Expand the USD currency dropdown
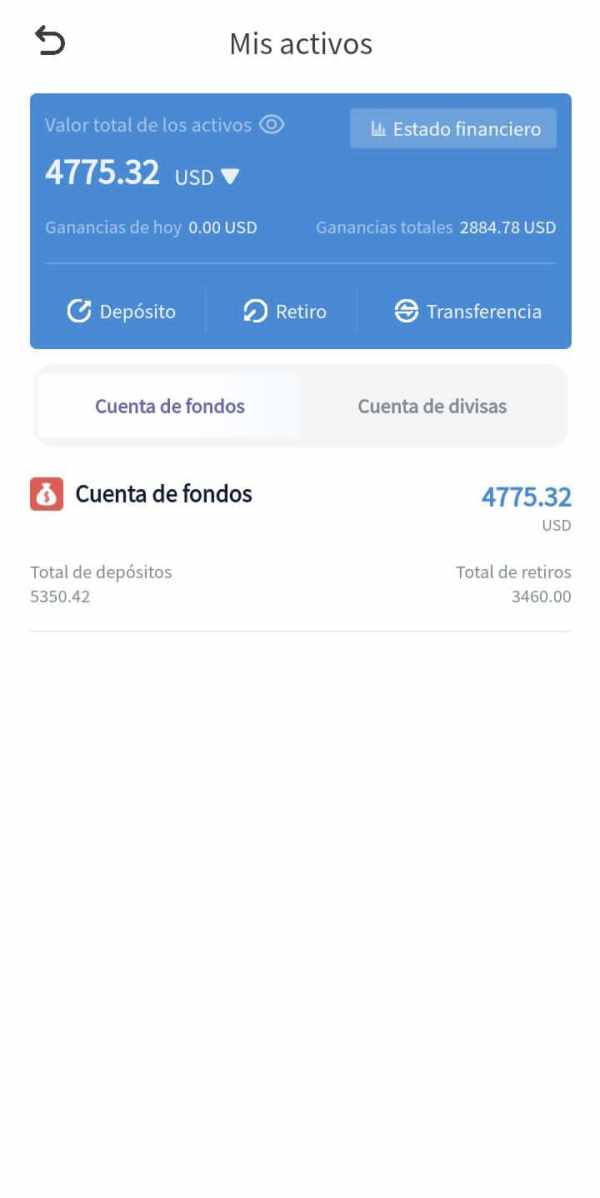This screenshot has height=1198, width=600. 207,177
